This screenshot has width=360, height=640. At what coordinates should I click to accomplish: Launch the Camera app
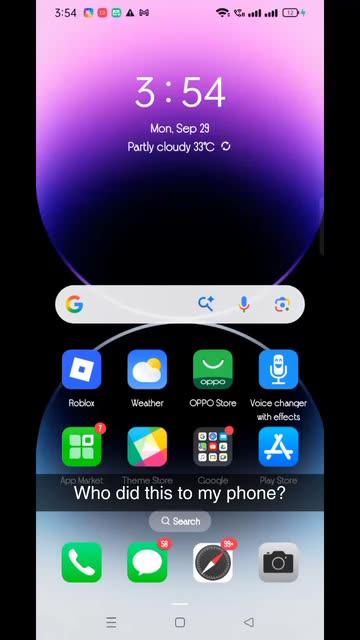[278, 562]
